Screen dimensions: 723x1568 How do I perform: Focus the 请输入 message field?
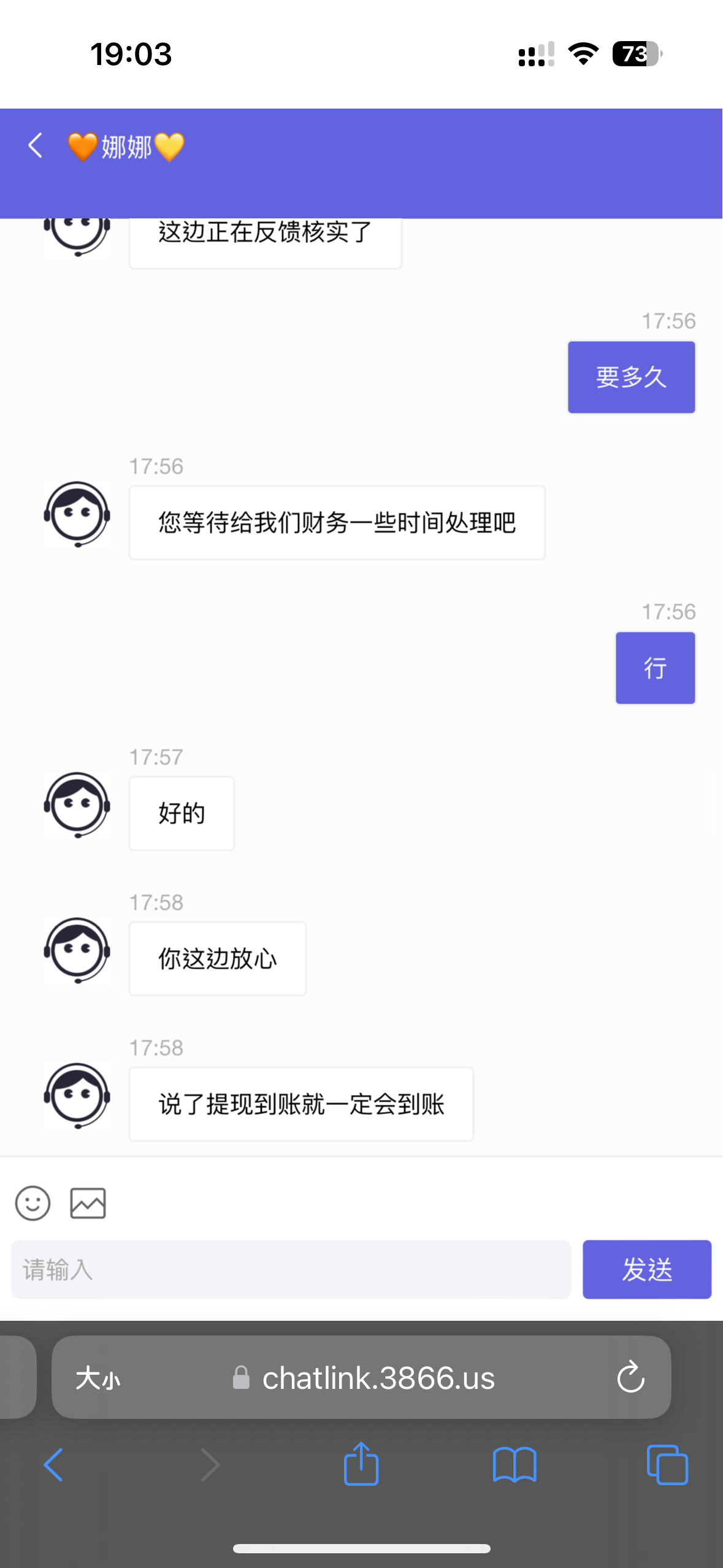291,1269
